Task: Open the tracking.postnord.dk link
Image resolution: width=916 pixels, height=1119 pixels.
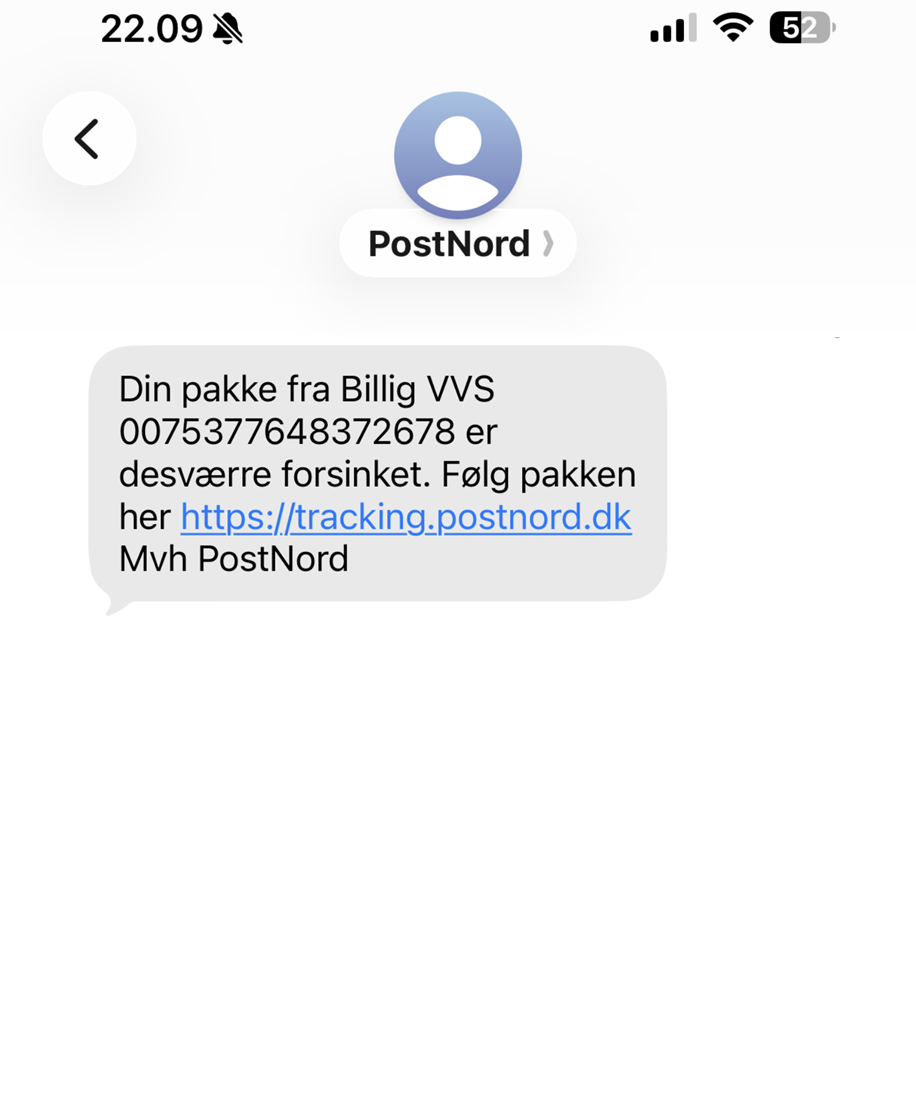Action: [404, 517]
